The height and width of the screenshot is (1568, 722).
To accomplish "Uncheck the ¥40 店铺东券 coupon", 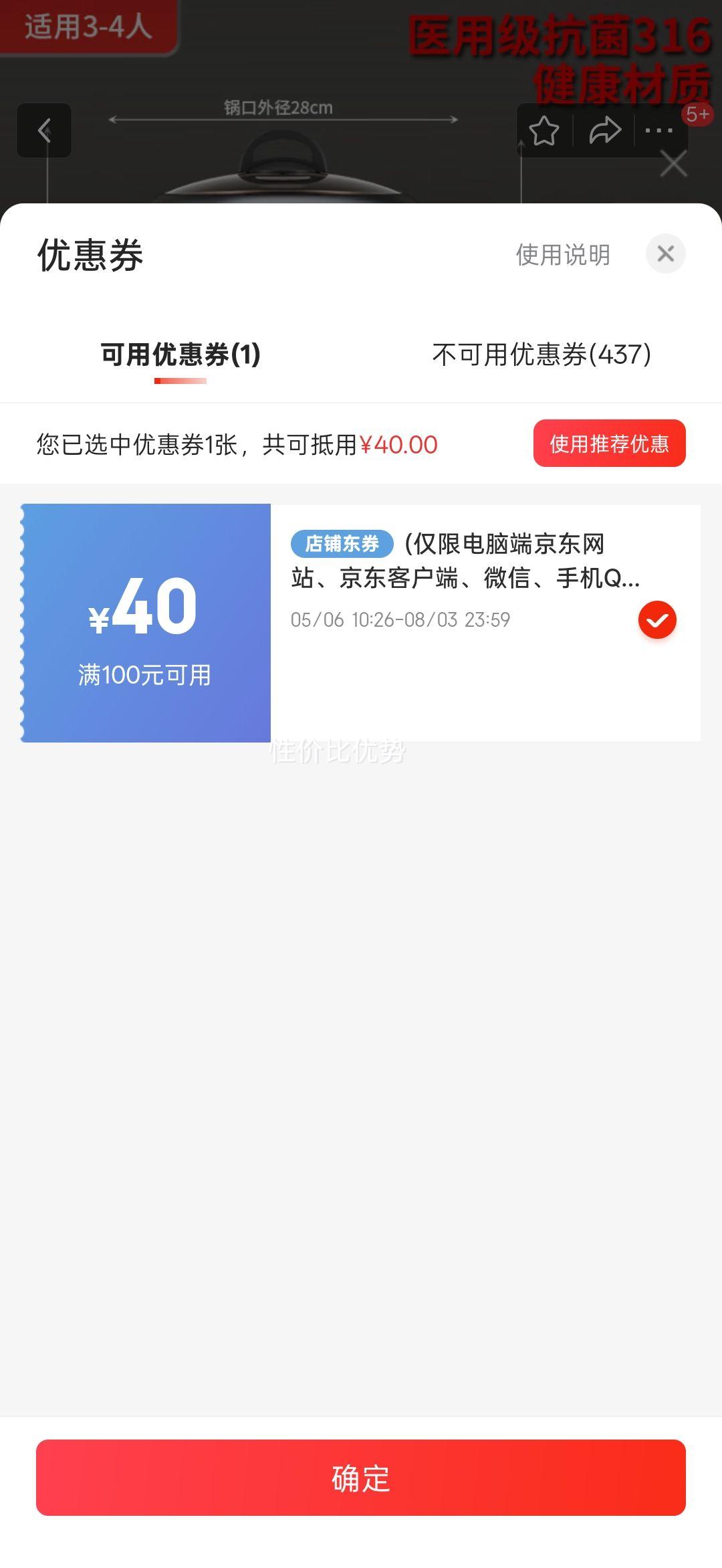I will [x=657, y=620].
